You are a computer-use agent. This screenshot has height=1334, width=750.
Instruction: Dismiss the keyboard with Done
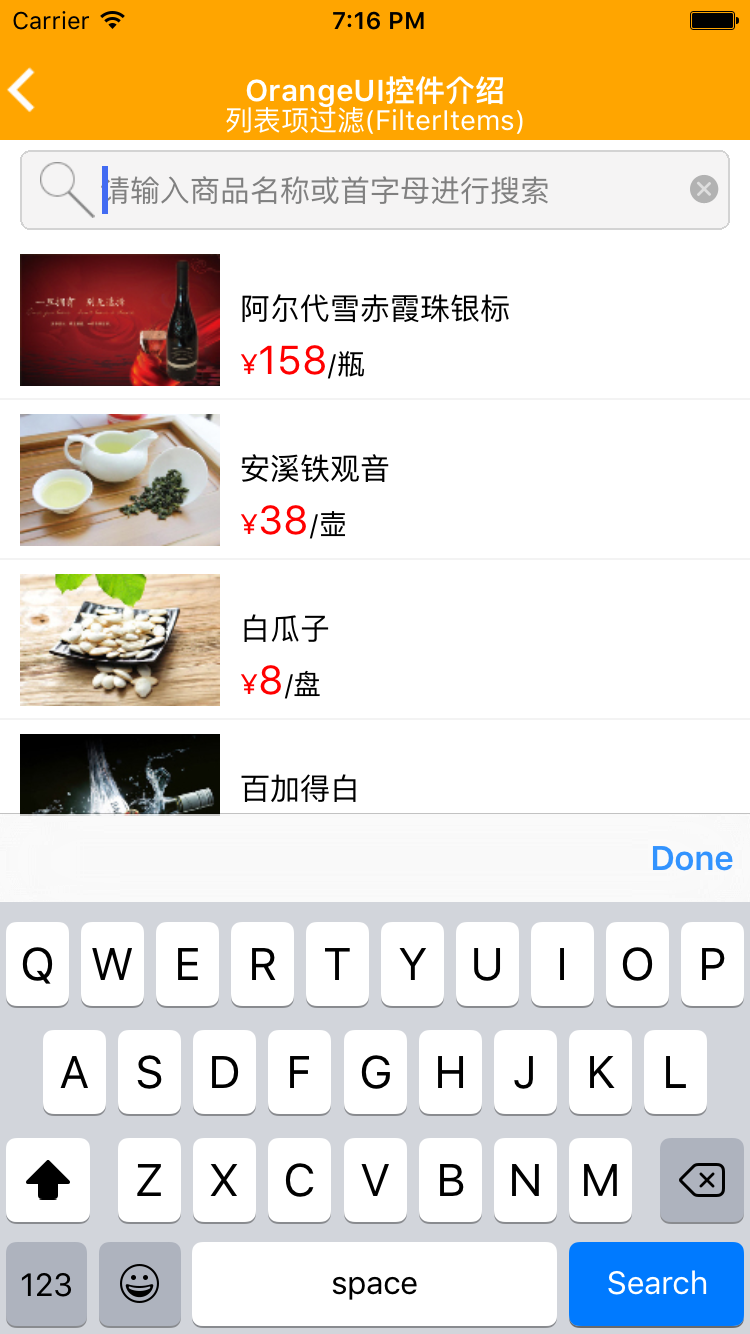tap(691, 858)
